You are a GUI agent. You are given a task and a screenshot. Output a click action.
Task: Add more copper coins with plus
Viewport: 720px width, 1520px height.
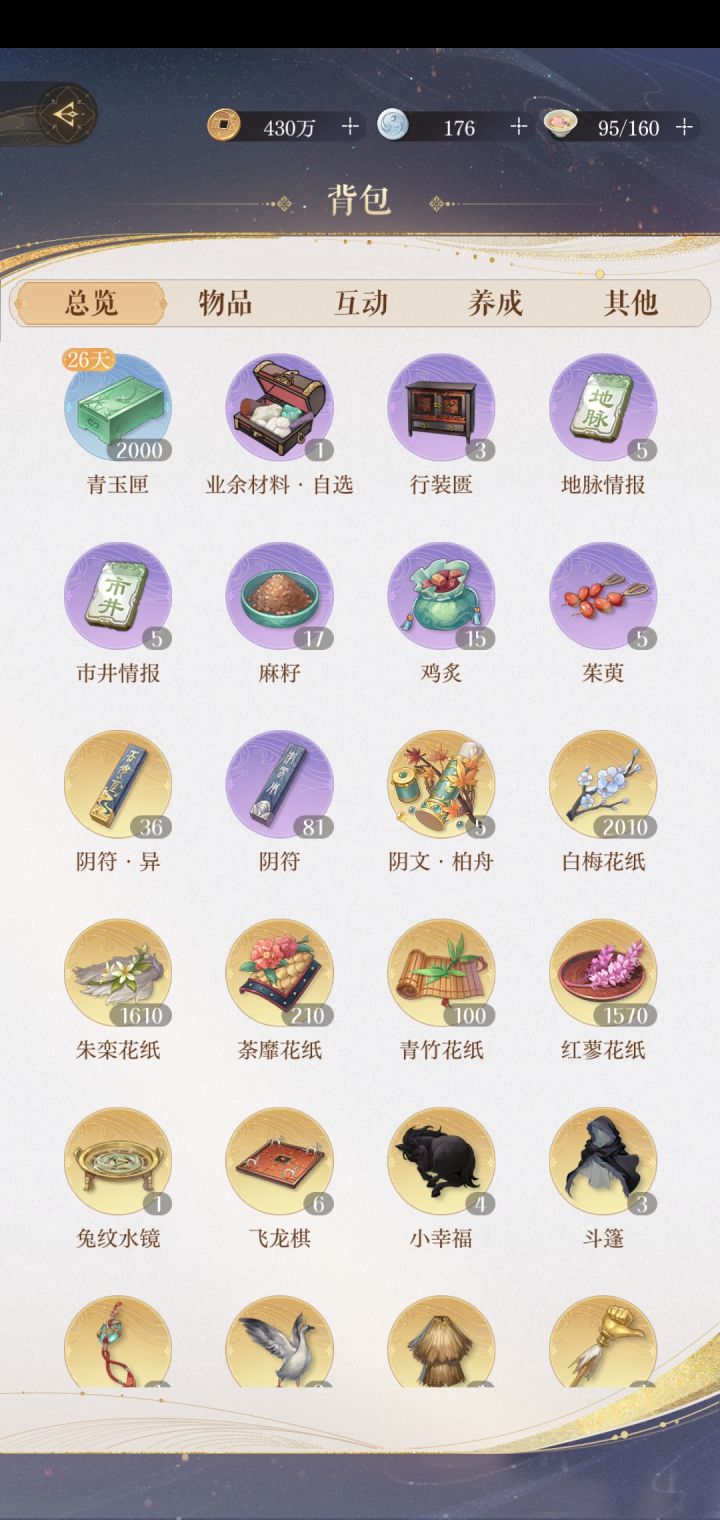pos(350,127)
